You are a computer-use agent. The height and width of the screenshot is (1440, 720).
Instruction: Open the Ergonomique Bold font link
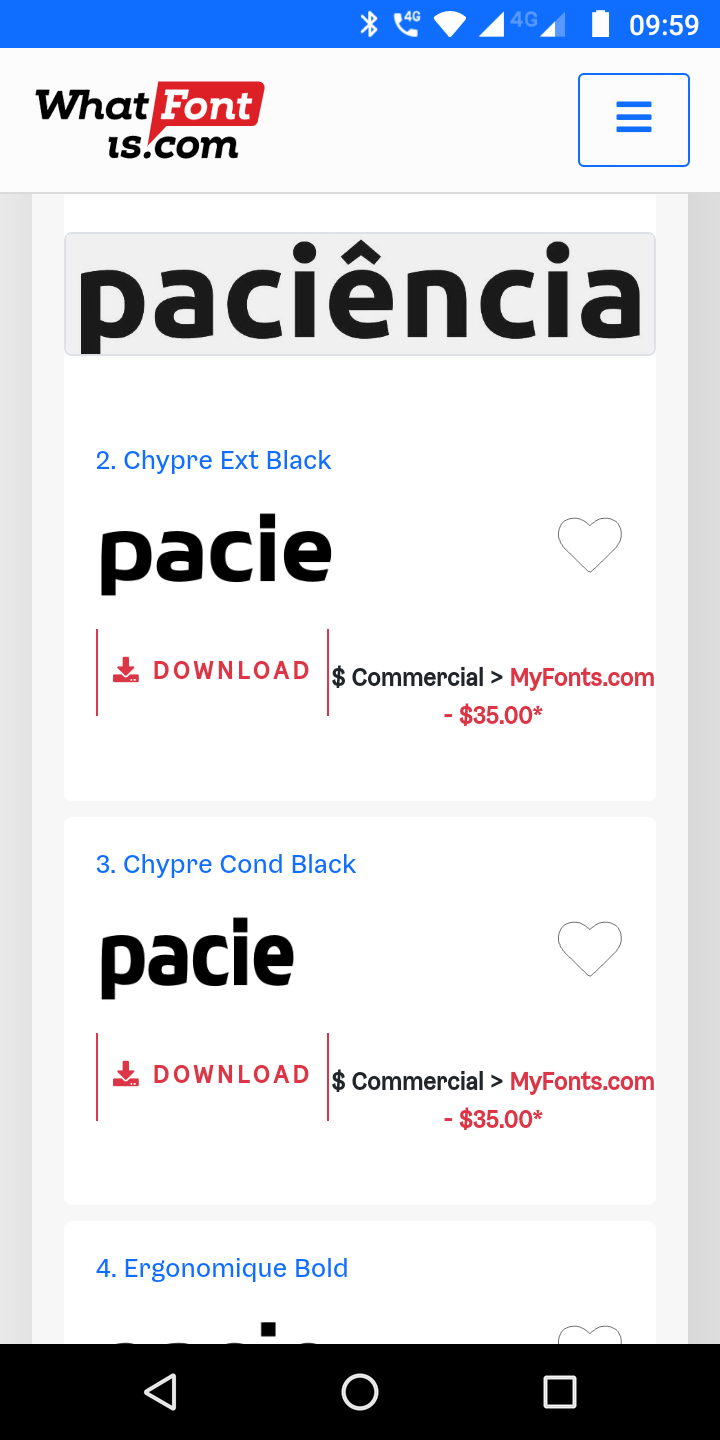click(221, 1268)
